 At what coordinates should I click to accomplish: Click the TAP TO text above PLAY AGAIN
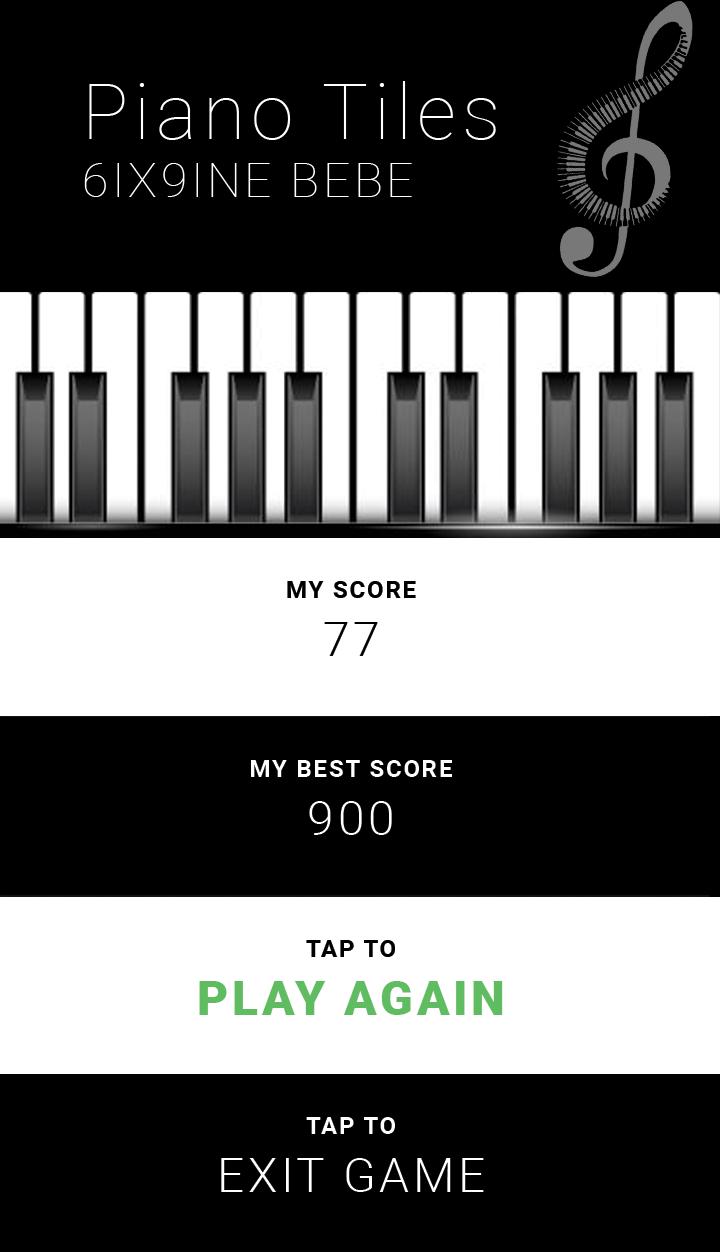click(352, 948)
